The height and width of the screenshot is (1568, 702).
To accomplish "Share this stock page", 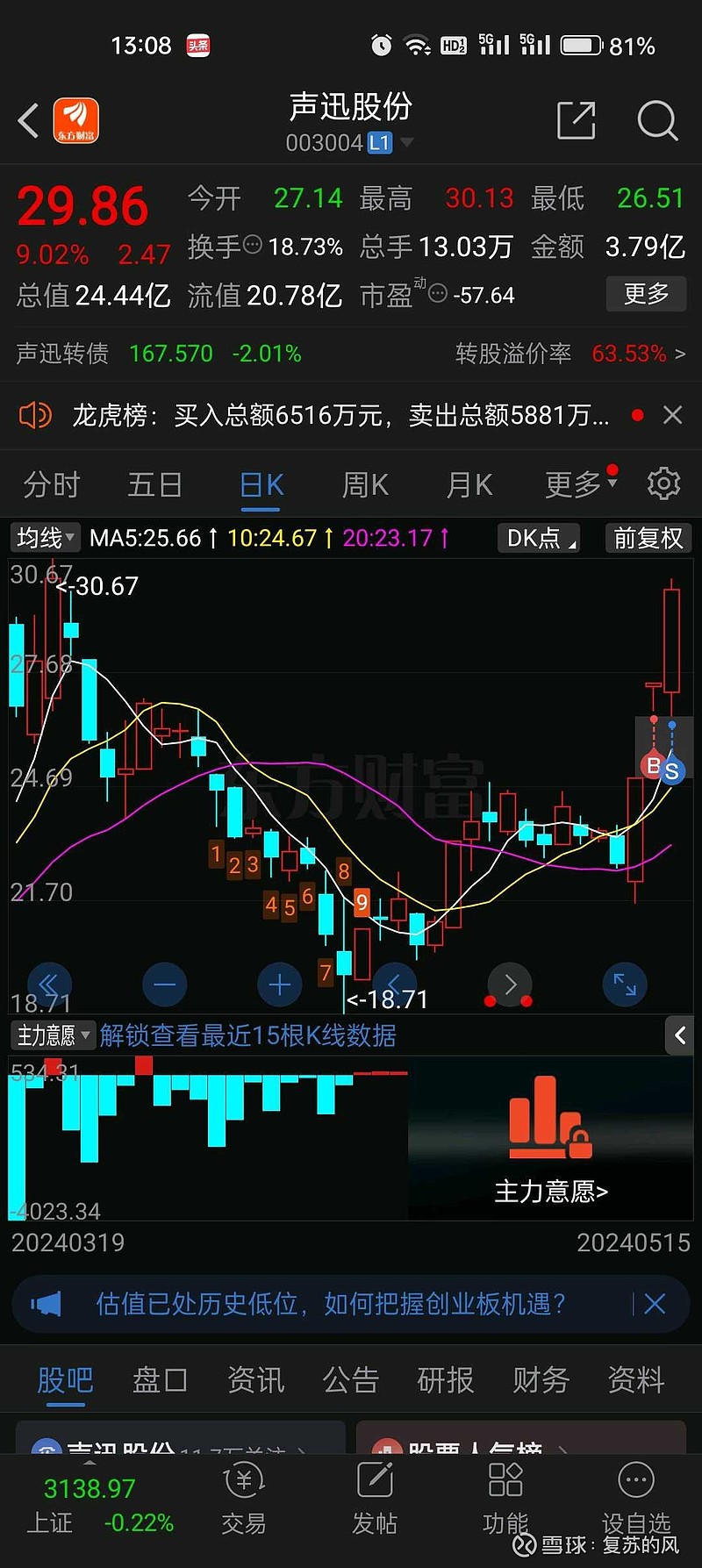I will pos(577,120).
